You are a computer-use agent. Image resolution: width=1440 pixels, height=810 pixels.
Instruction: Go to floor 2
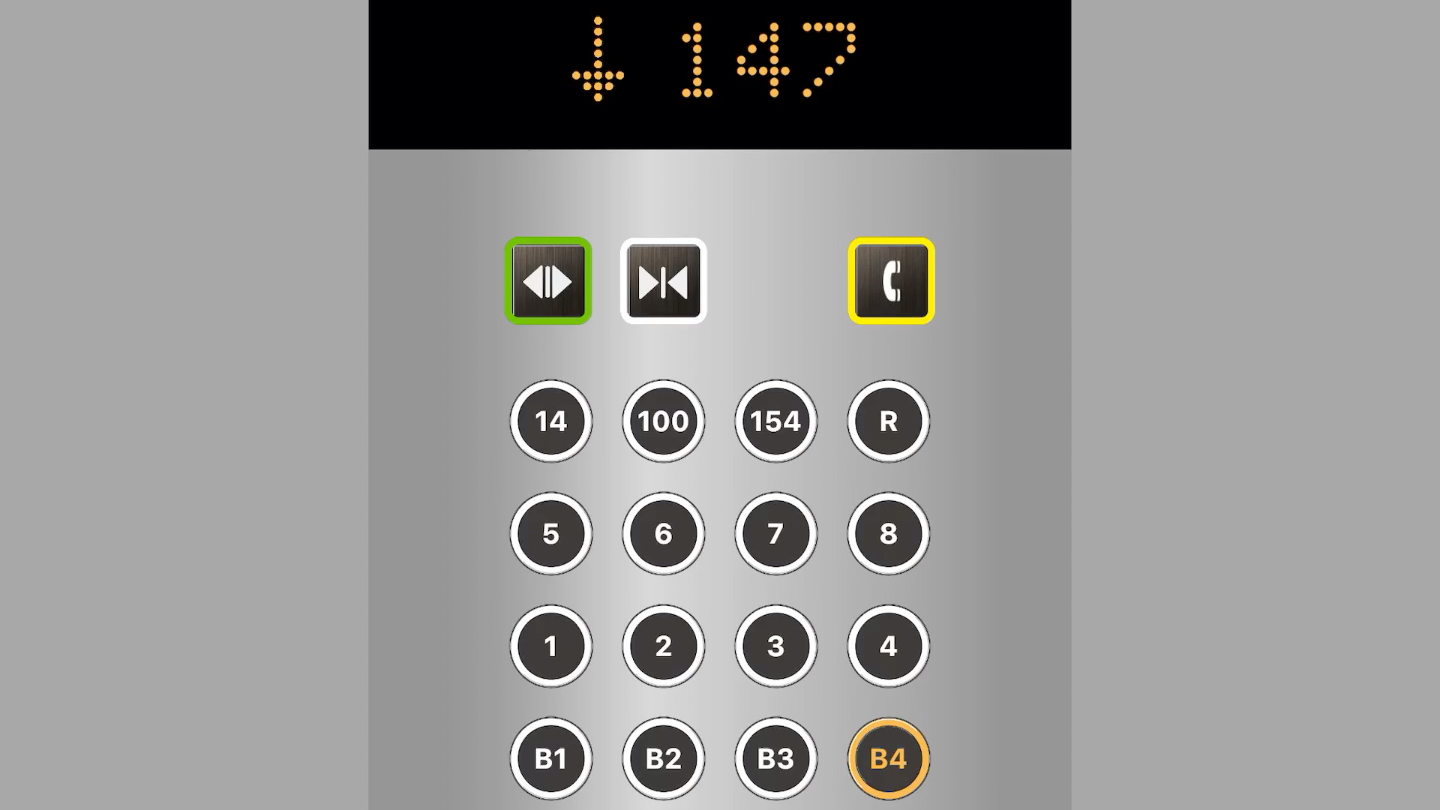click(x=663, y=646)
